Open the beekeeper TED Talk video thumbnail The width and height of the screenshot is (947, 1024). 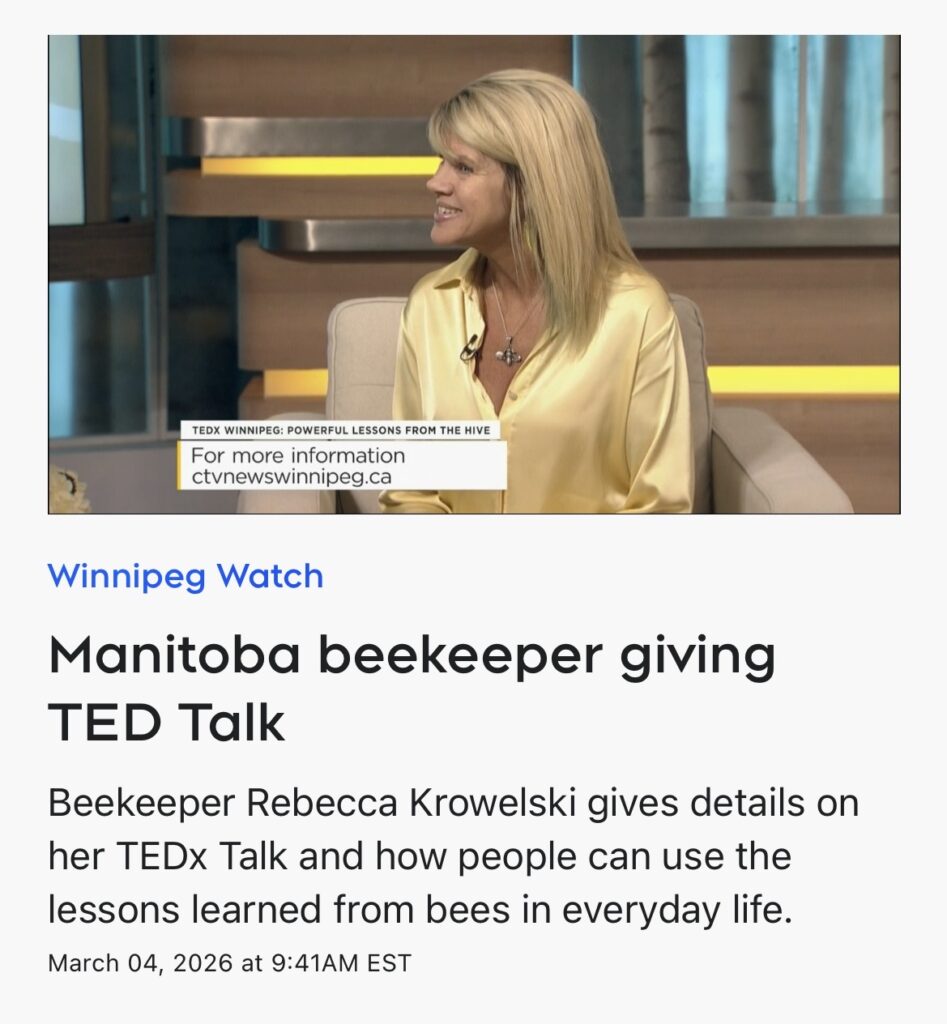[x=473, y=274]
